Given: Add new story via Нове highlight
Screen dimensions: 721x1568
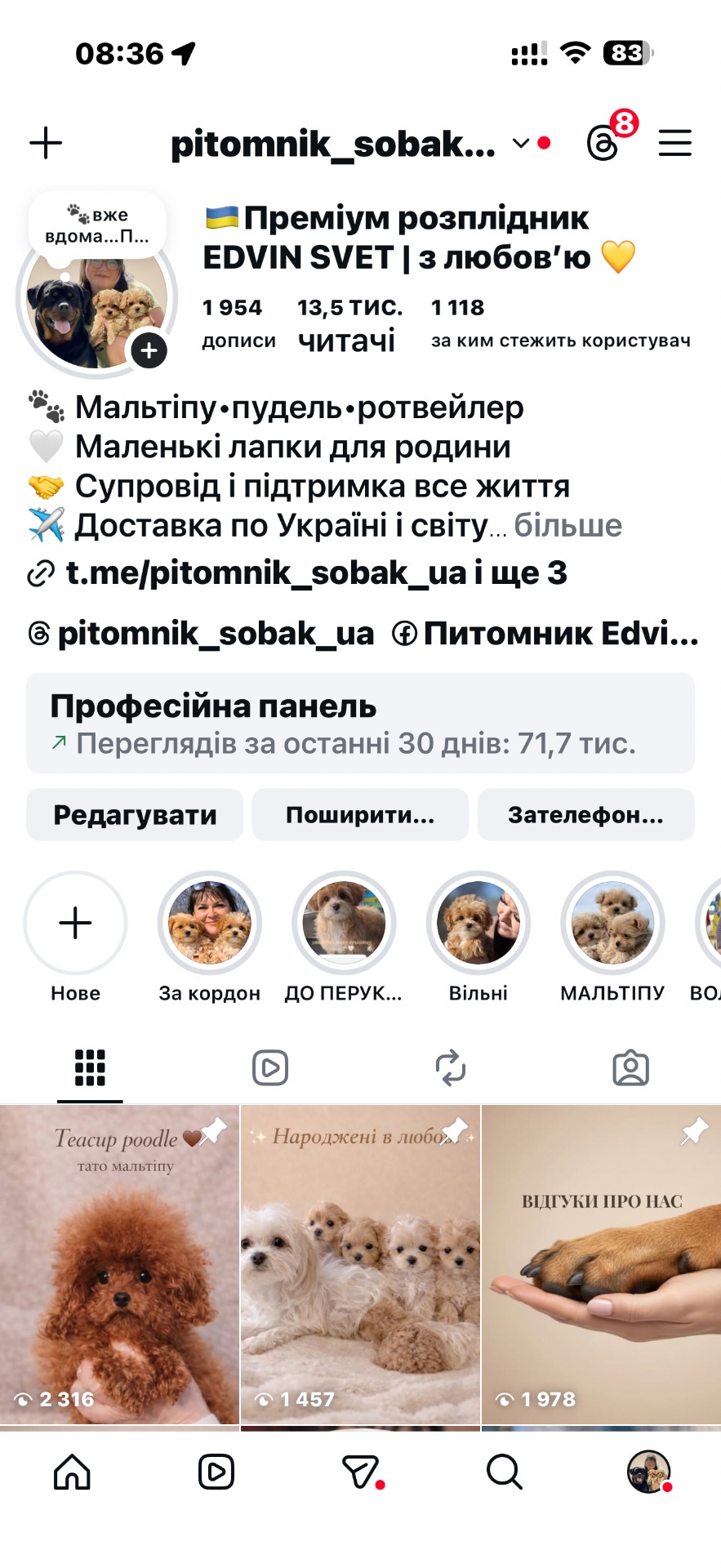Looking at the screenshot, I should [75, 923].
